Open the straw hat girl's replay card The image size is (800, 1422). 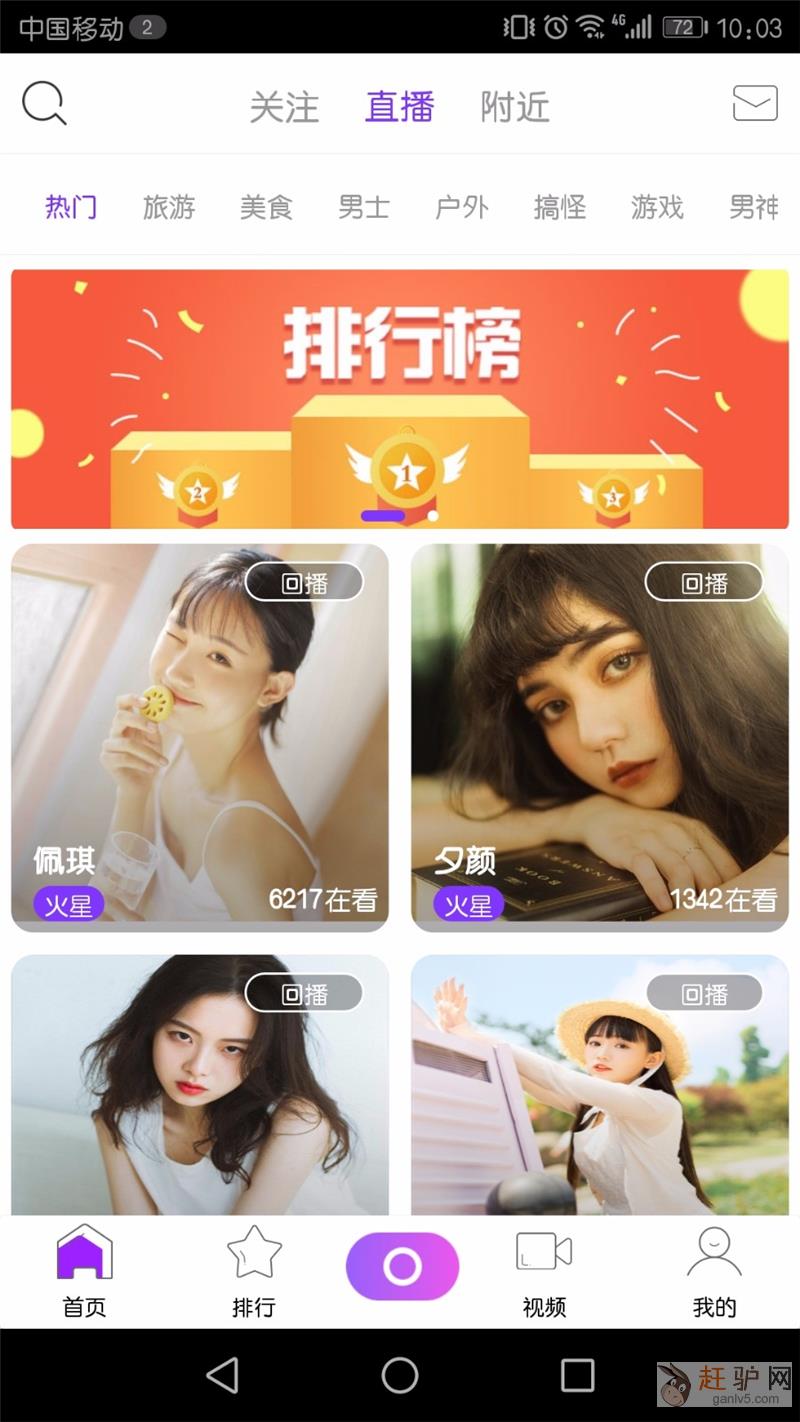[600, 1085]
